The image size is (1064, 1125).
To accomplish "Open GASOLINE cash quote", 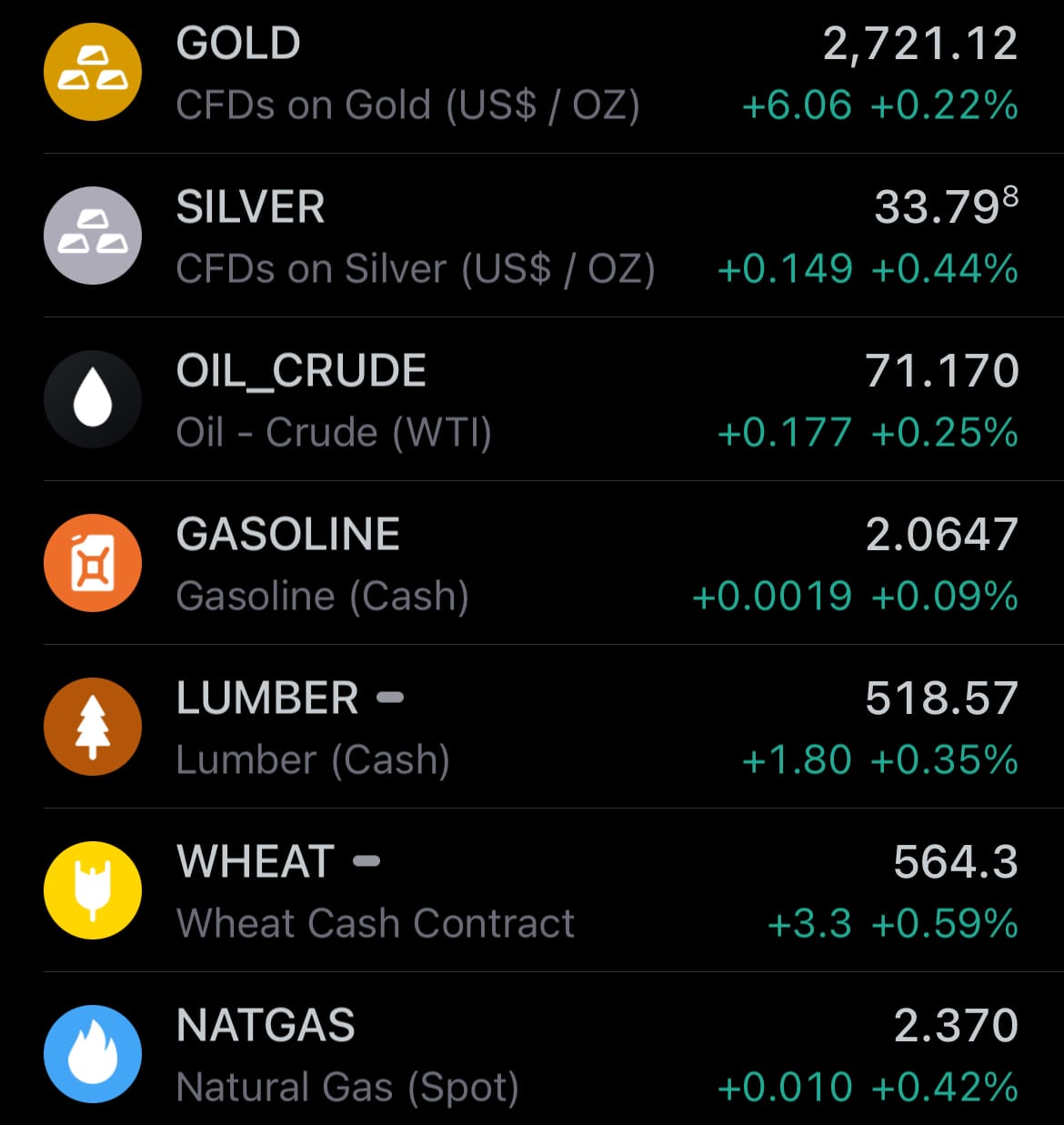I will click(x=532, y=564).
